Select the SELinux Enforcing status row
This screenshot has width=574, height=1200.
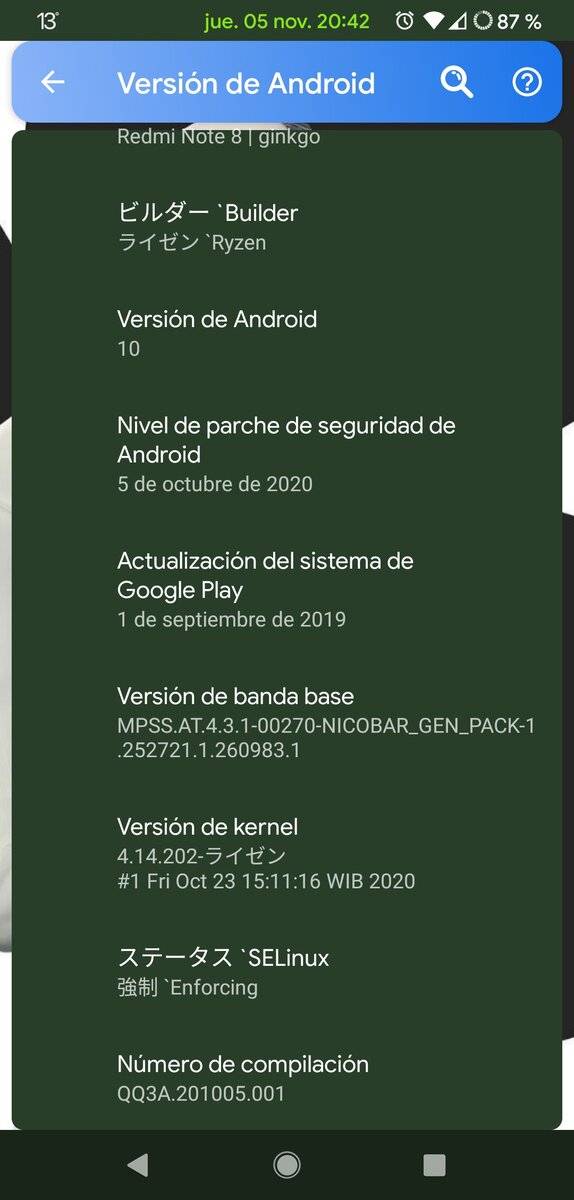click(287, 972)
